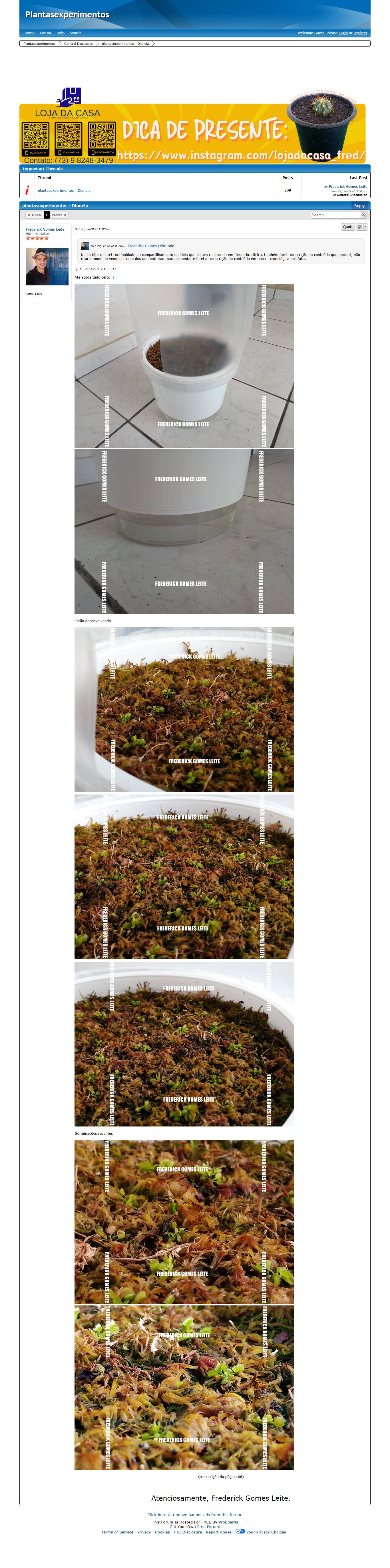Open the Help page

pyautogui.click(x=60, y=33)
